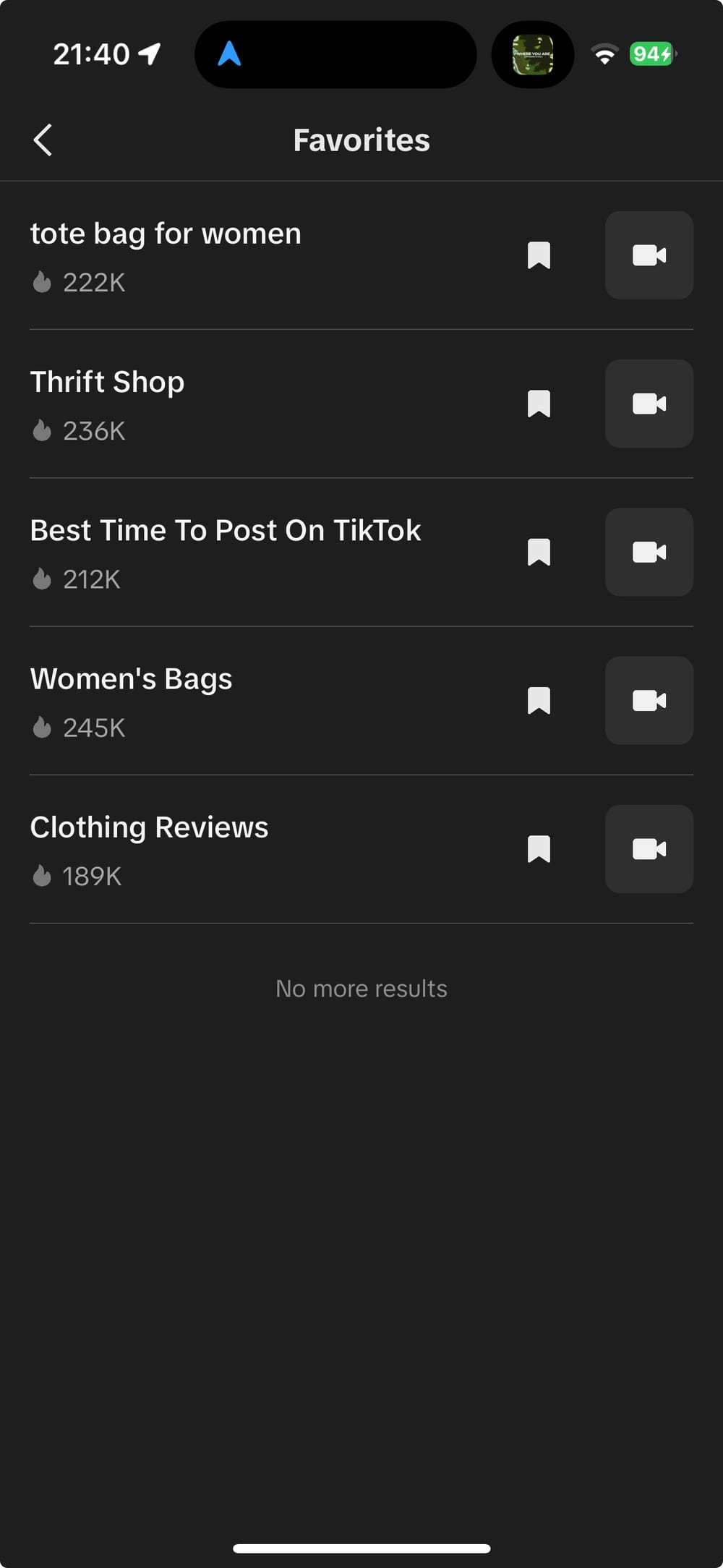Tap the camera icon for Thrift Shop
This screenshot has width=723, height=1568.
coord(649,404)
